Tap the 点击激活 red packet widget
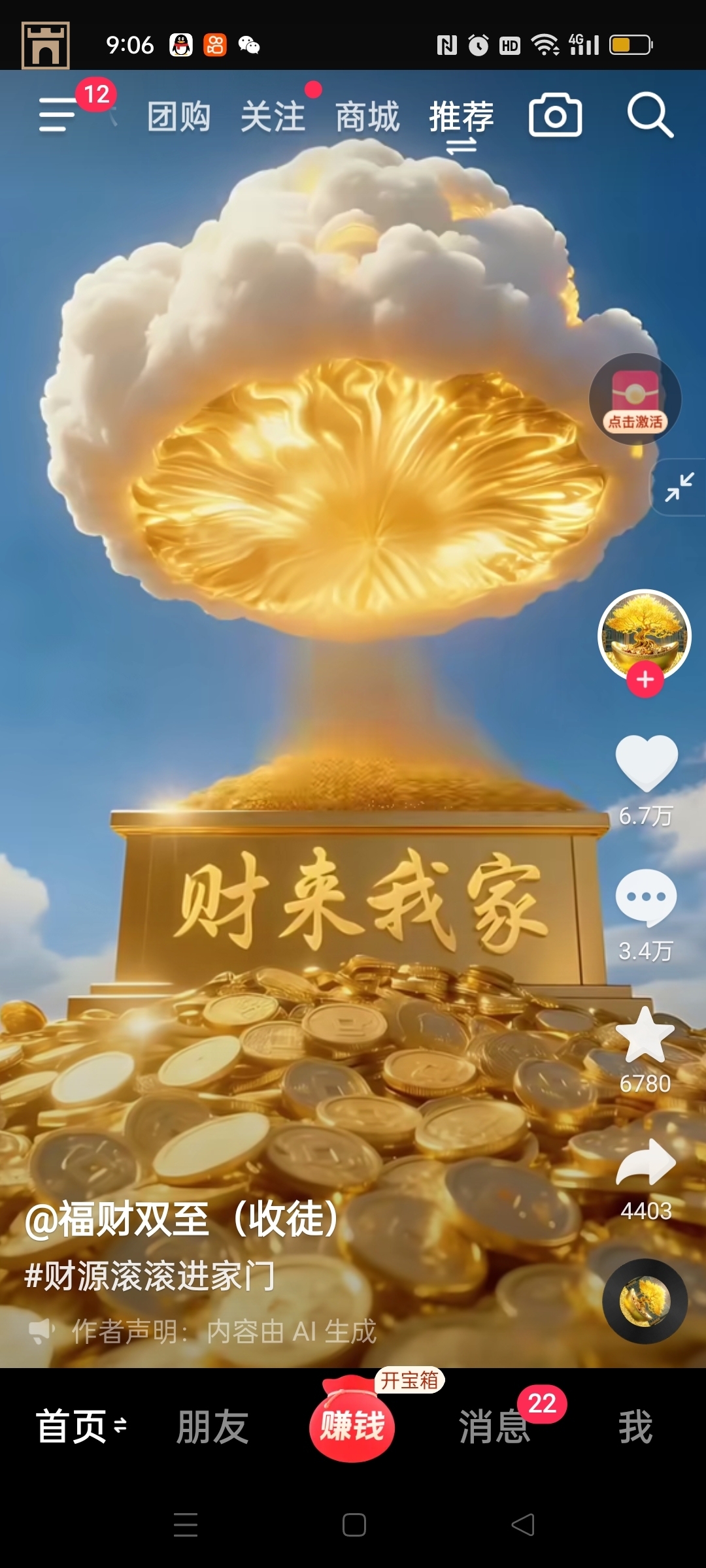The width and height of the screenshot is (706, 1568). coord(635,399)
